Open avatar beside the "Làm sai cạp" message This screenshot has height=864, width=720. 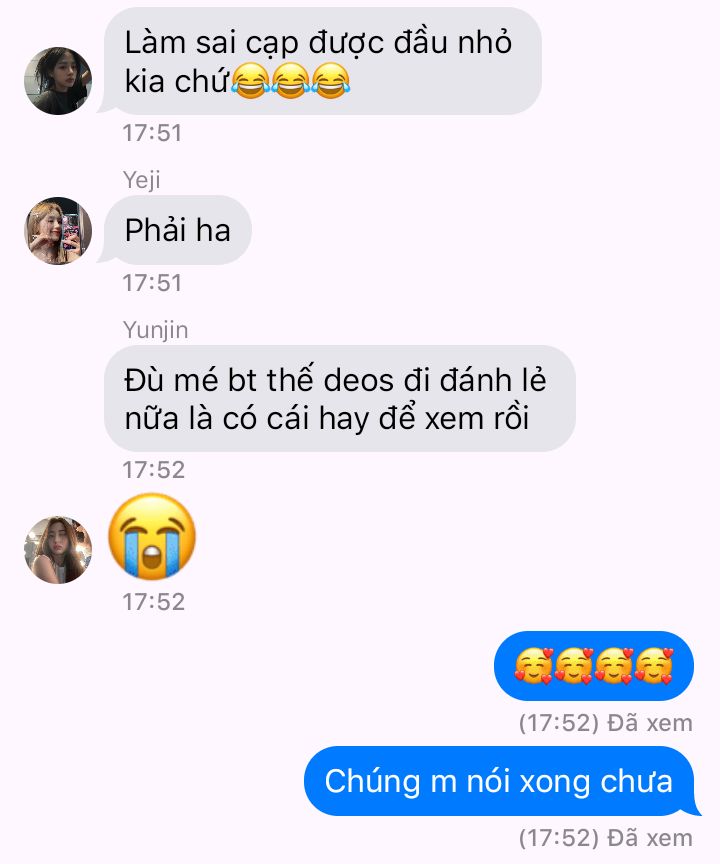pos(58,81)
